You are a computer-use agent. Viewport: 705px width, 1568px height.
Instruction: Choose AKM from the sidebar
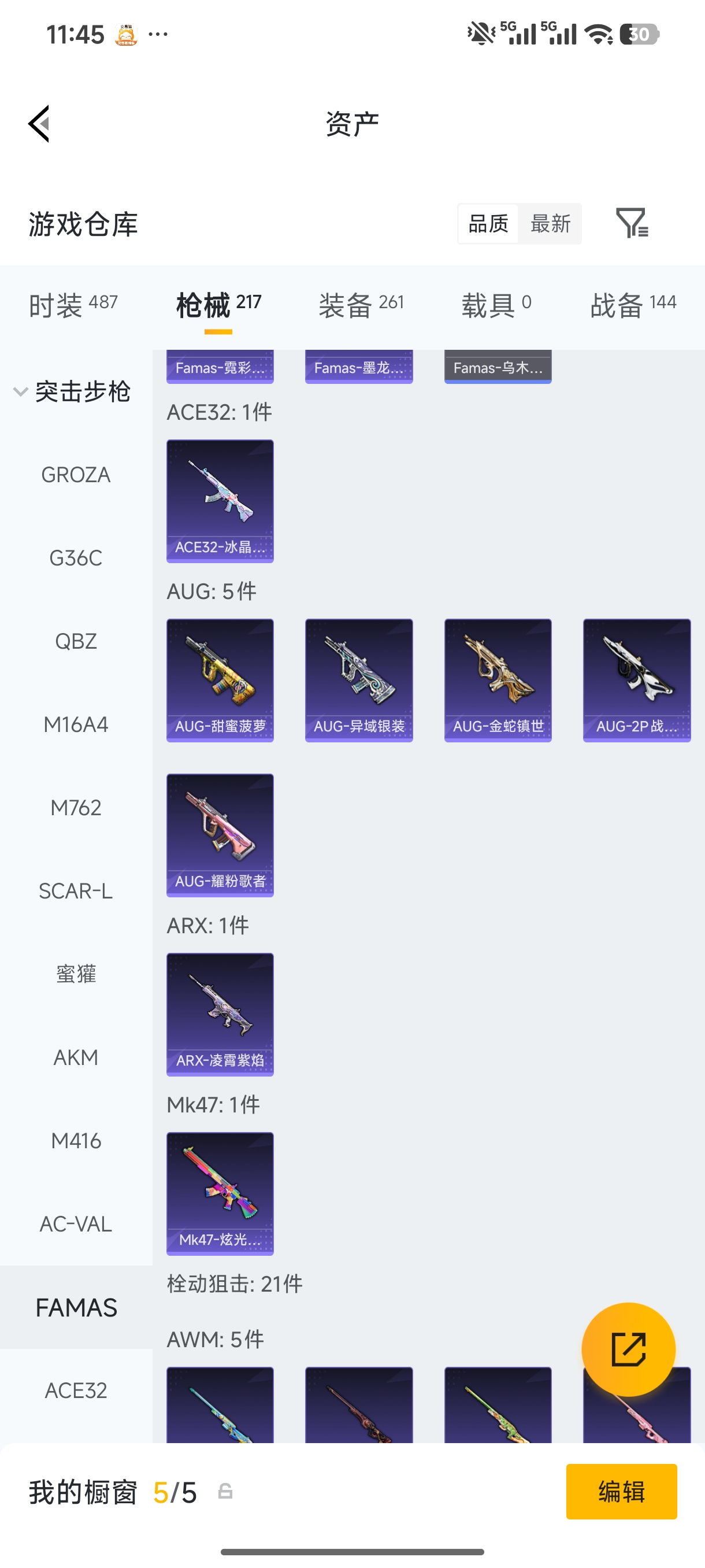[76, 1057]
